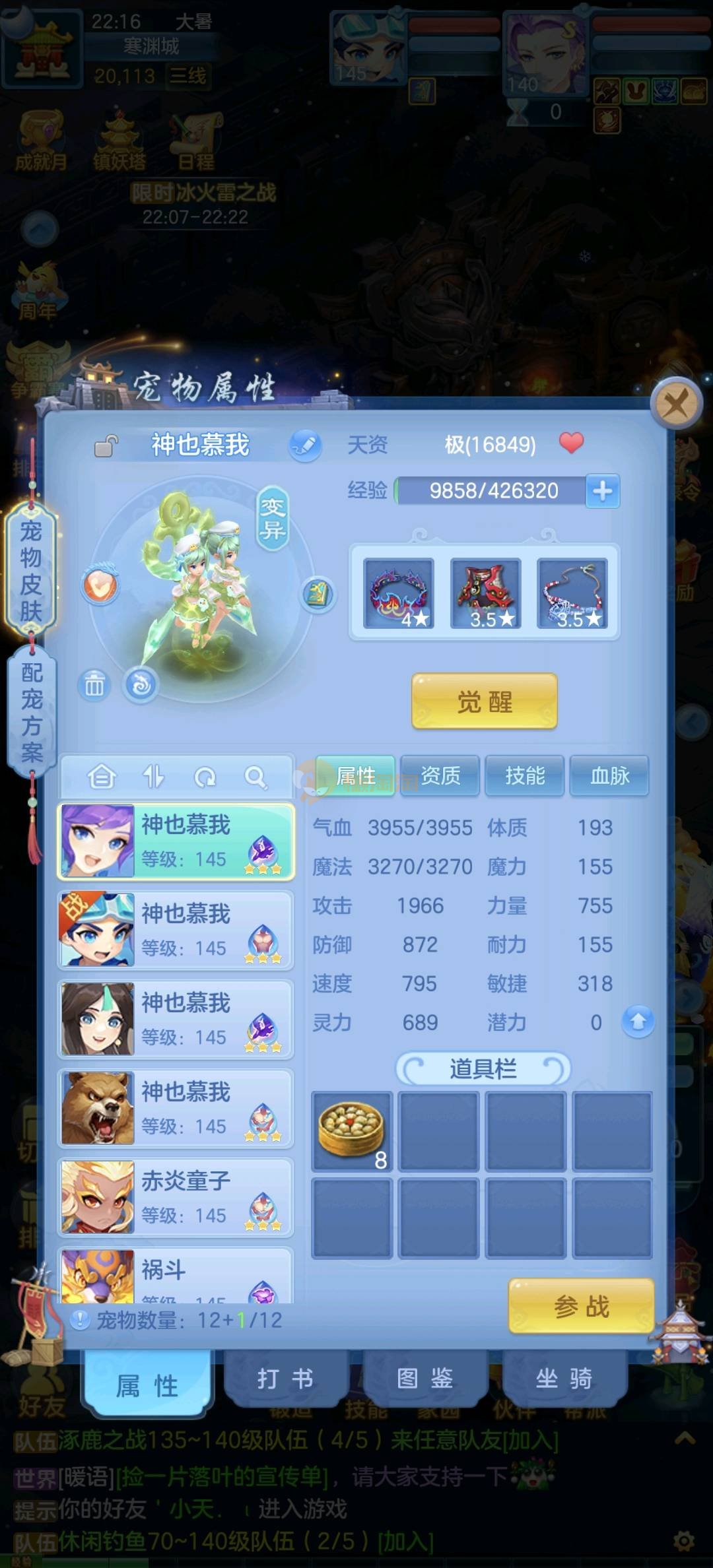
Task: Allocate 潜力 points with the up arrow
Action: [638, 1022]
